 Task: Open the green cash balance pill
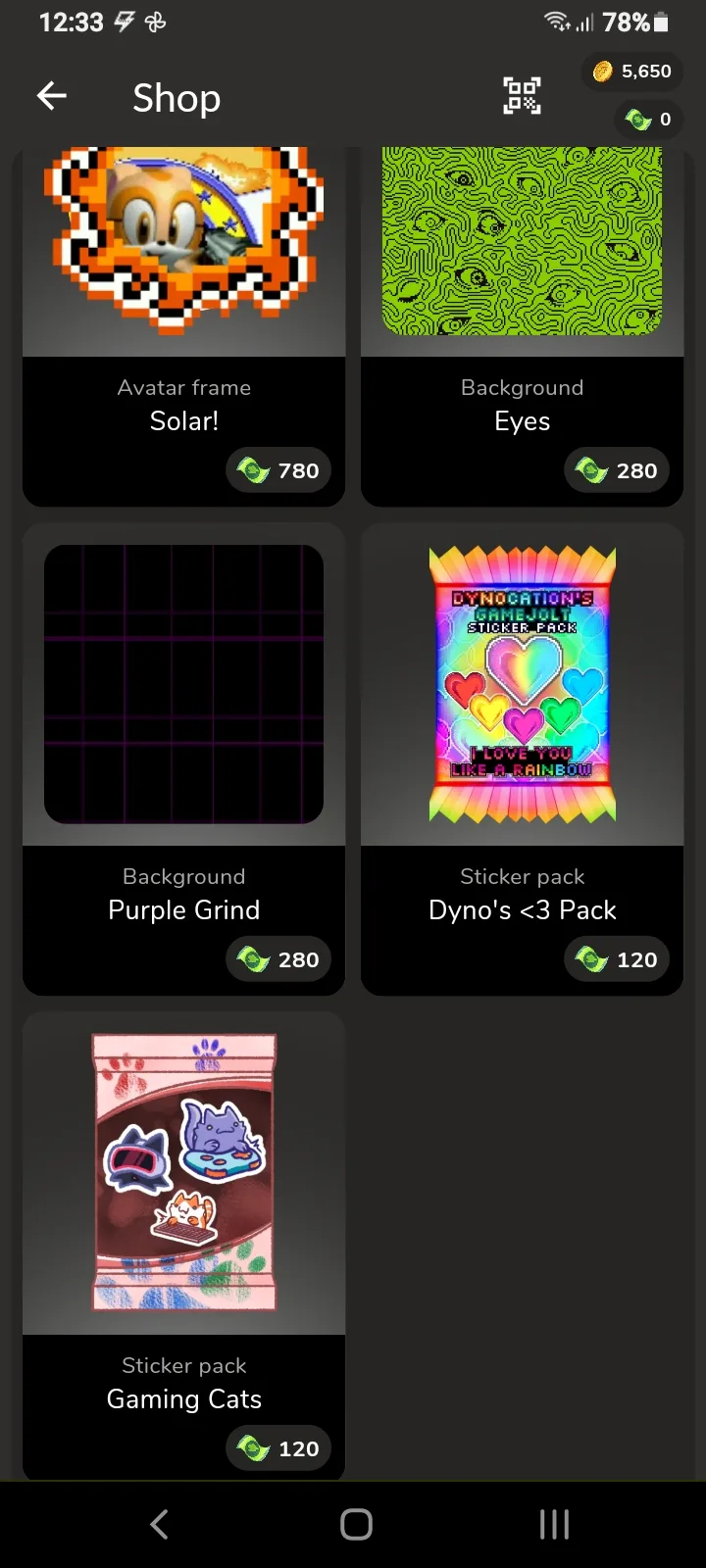[x=648, y=120]
